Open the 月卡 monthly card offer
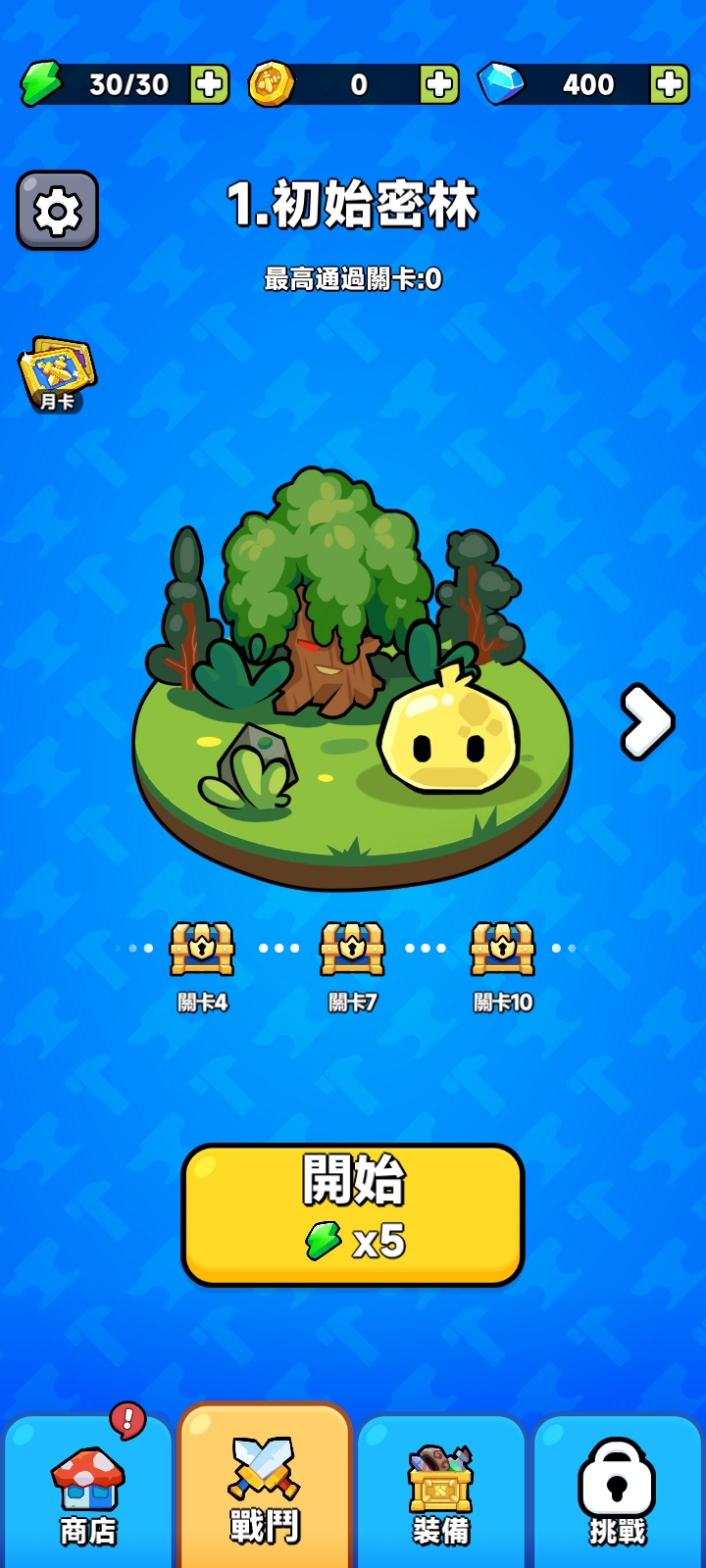Image resolution: width=706 pixels, height=1568 pixels. tap(57, 373)
